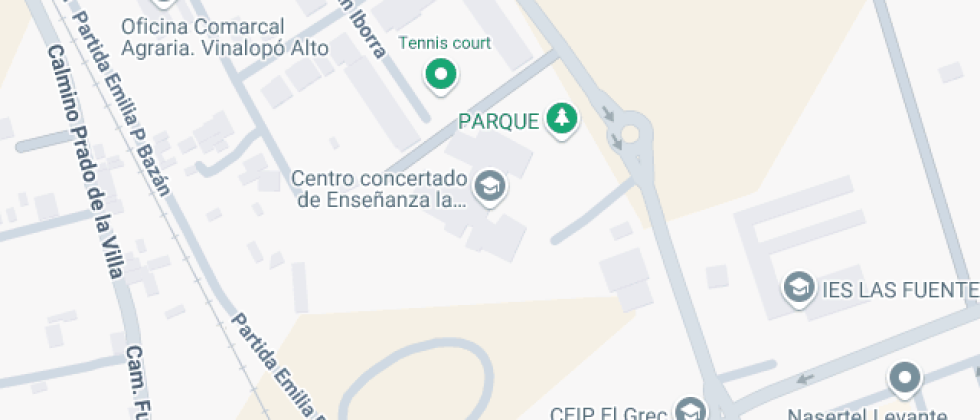
Task: Open the PARQUE park marker
Action: tap(562, 120)
